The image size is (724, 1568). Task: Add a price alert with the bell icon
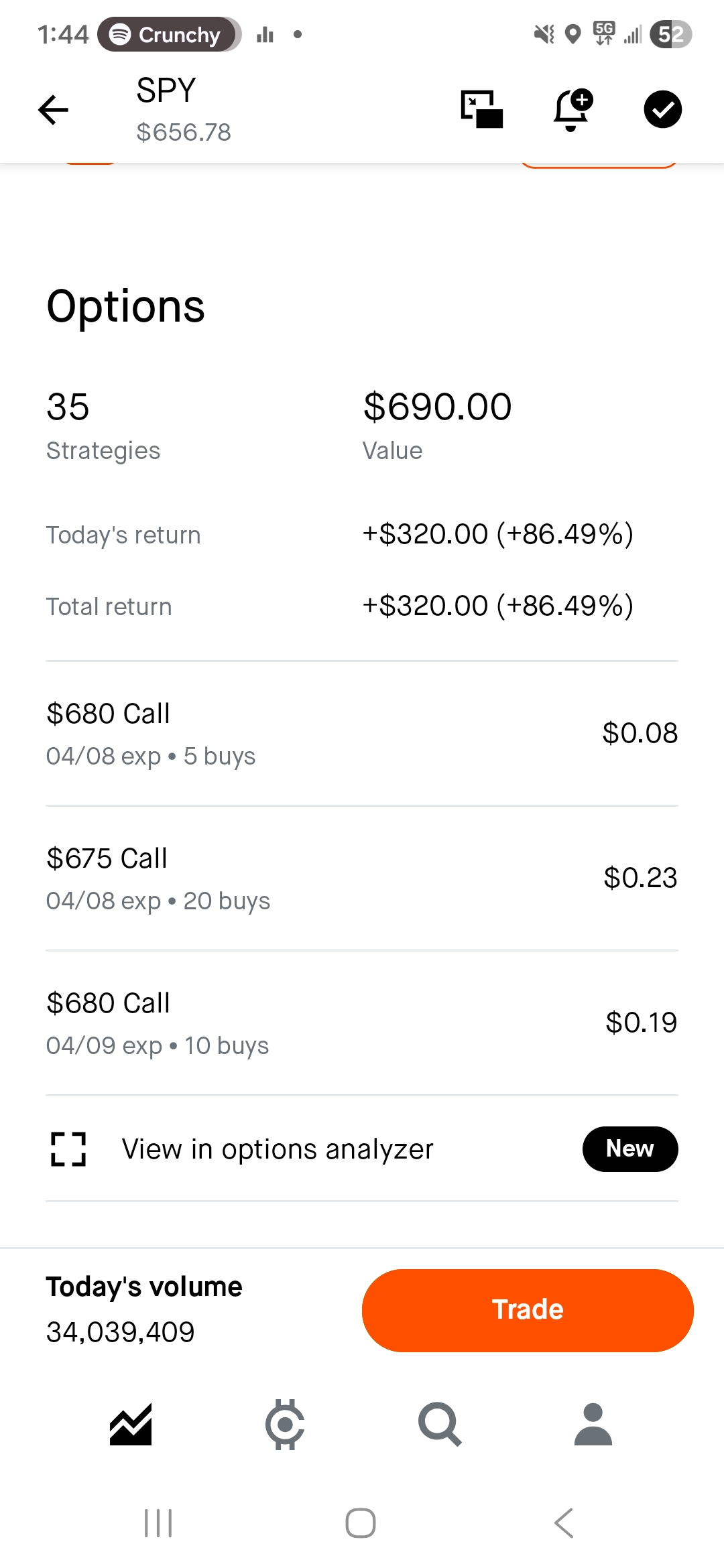coord(572,109)
